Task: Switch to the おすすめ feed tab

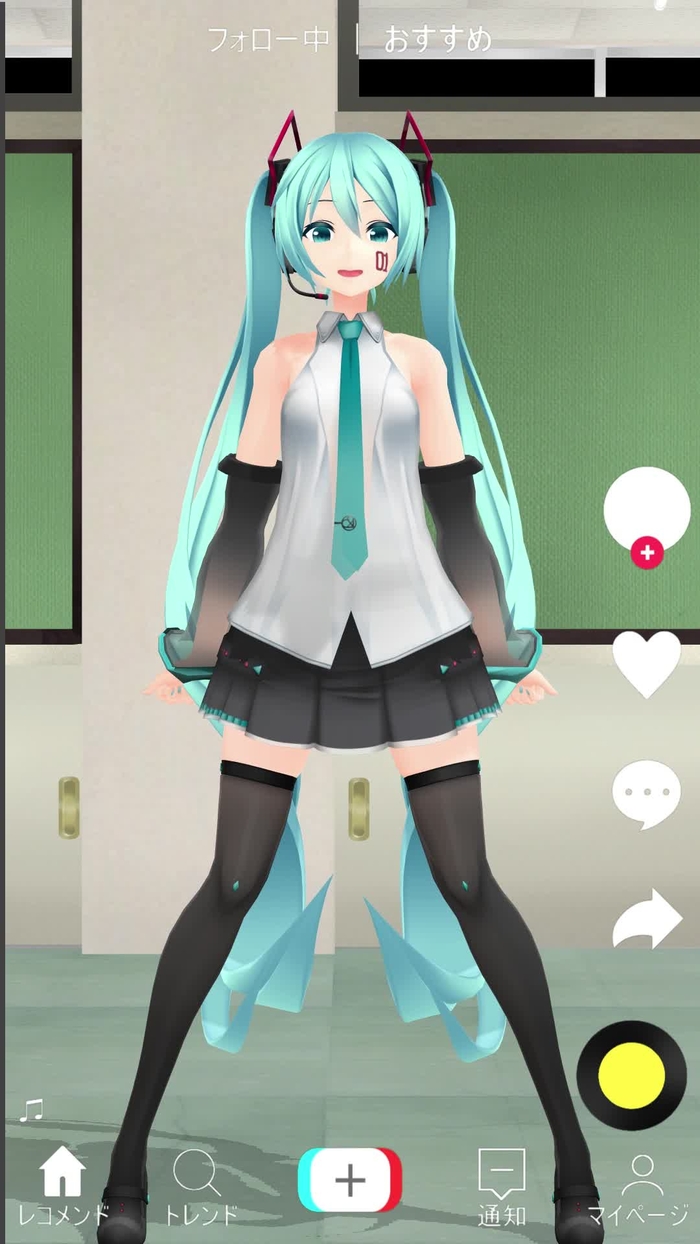Action: coord(438,40)
